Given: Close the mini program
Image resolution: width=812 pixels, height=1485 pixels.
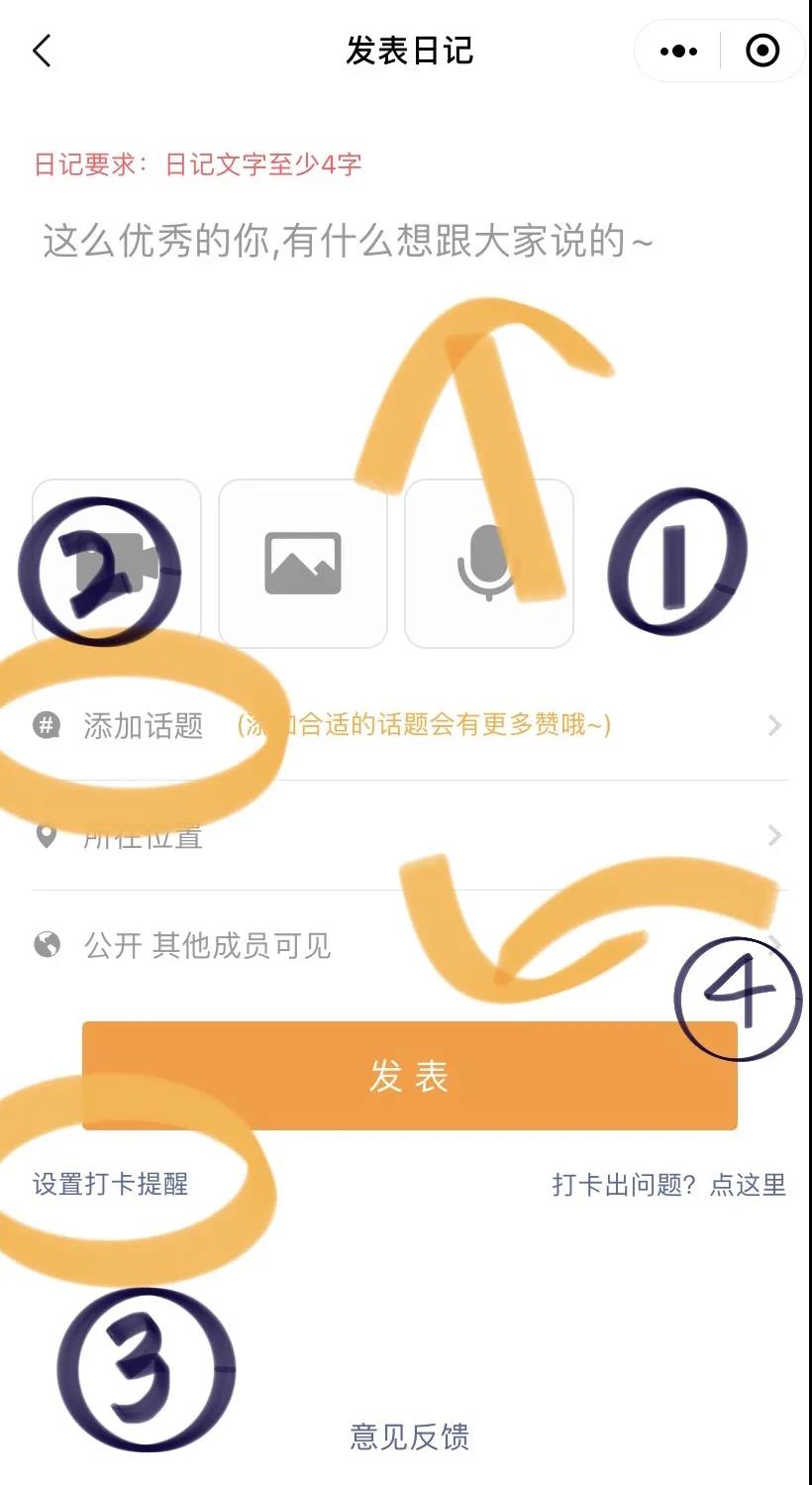Looking at the screenshot, I should click(x=761, y=52).
